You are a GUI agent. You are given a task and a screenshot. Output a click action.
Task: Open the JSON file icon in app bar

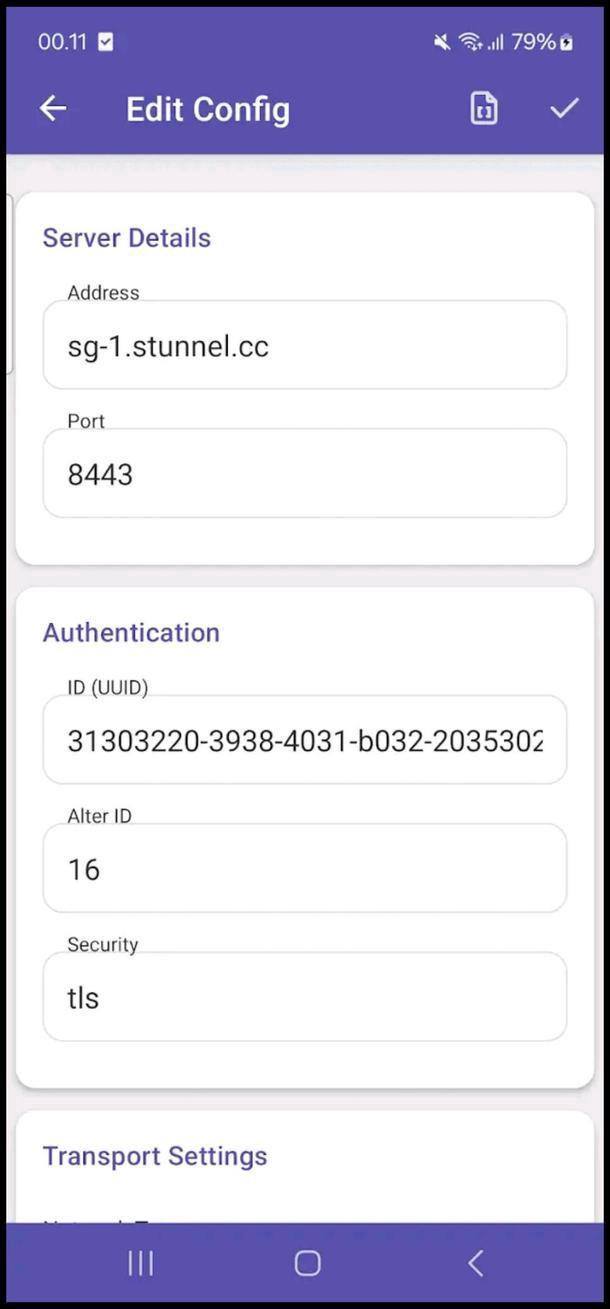point(484,108)
